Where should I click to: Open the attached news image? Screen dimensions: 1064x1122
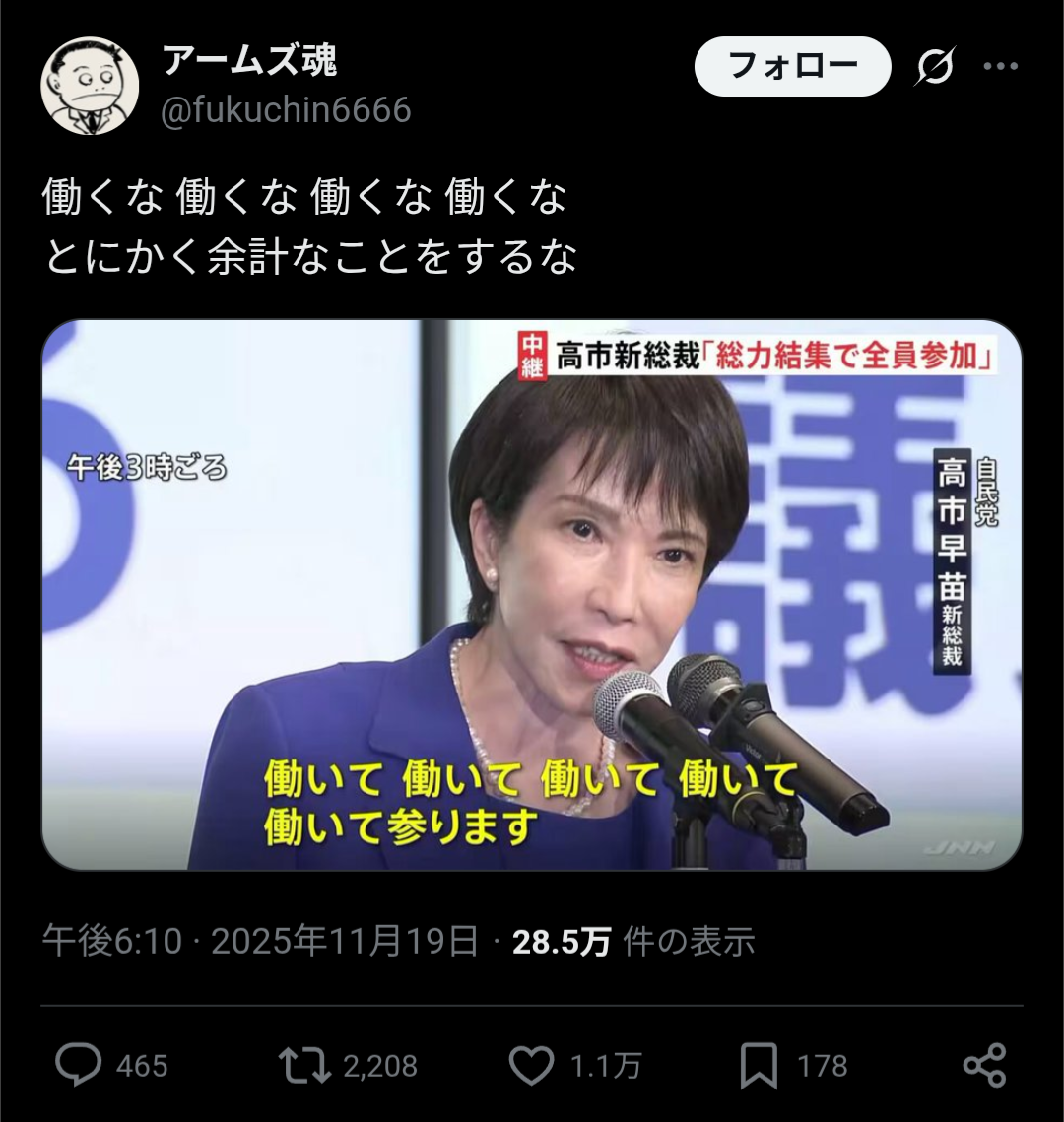click(x=531, y=594)
